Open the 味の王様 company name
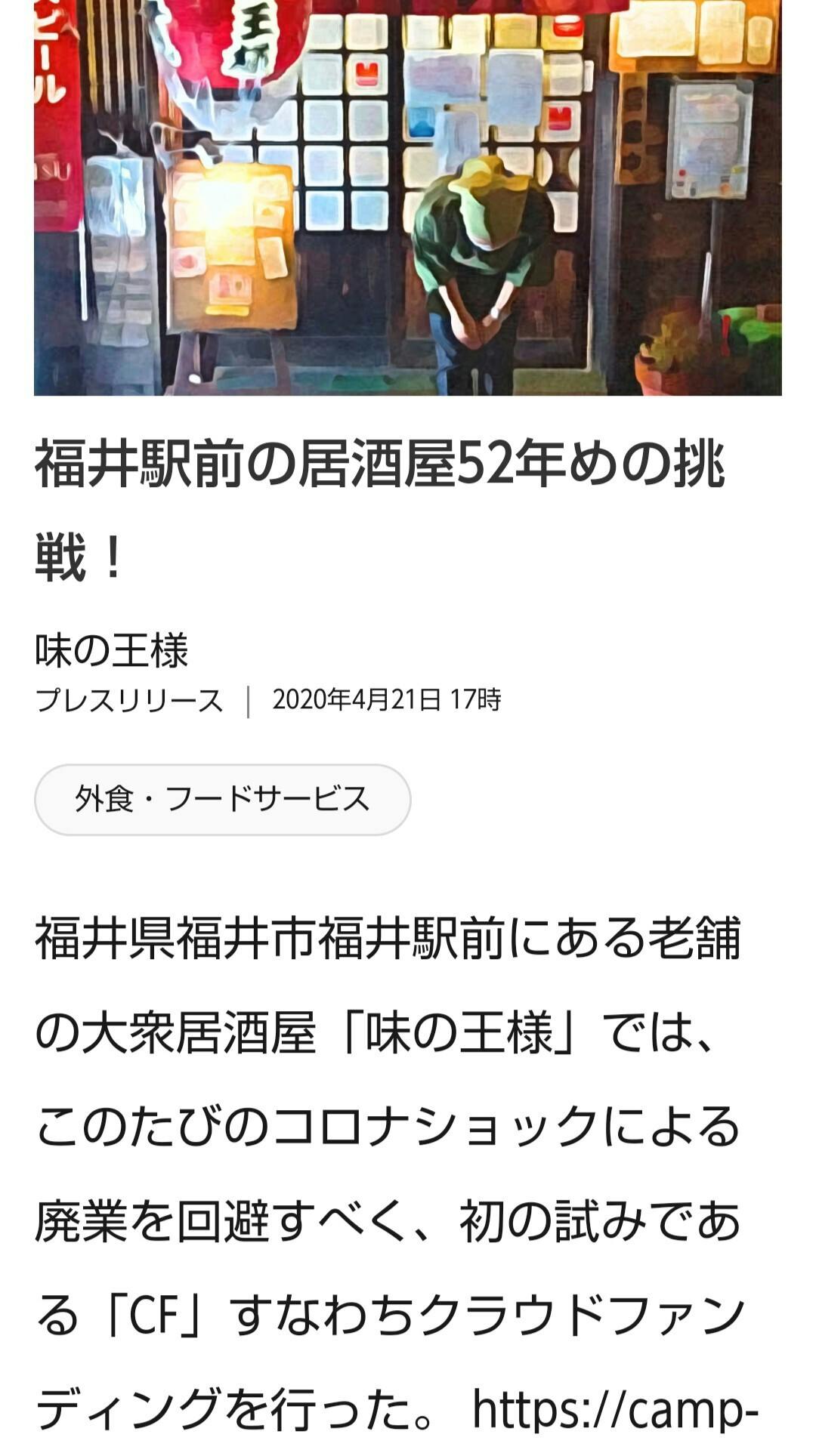 112,651
